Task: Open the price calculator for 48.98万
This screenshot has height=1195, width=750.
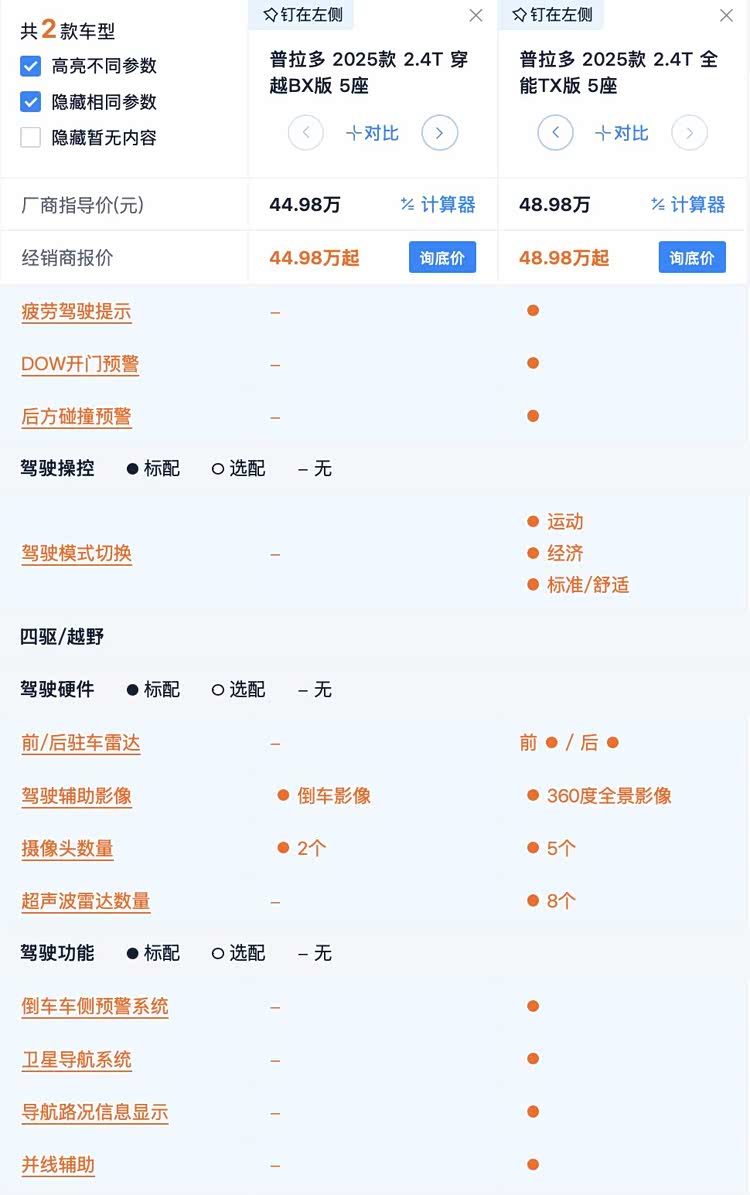Action: pos(688,205)
